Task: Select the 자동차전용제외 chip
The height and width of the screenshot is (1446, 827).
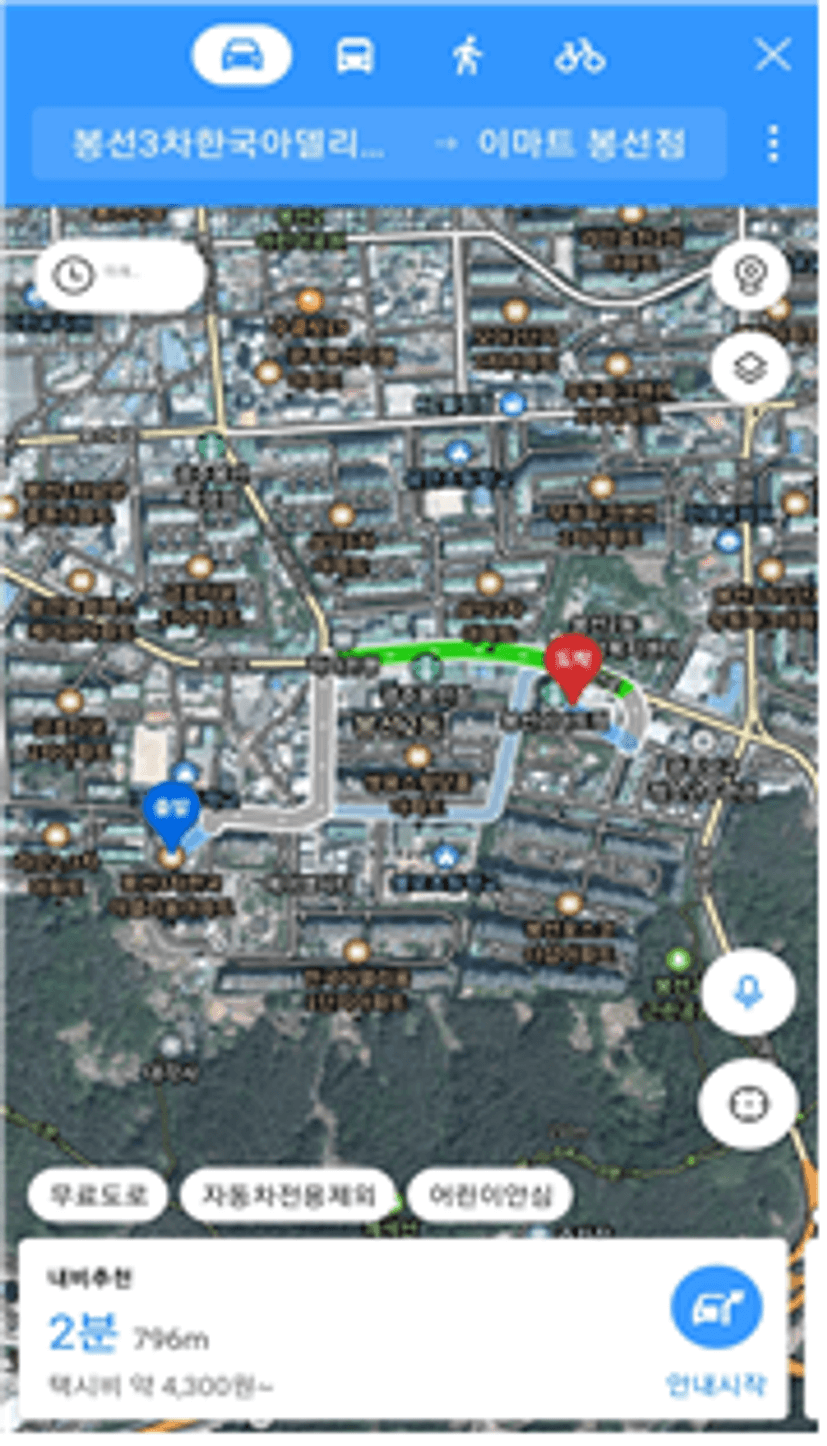Action: tap(287, 1194)
